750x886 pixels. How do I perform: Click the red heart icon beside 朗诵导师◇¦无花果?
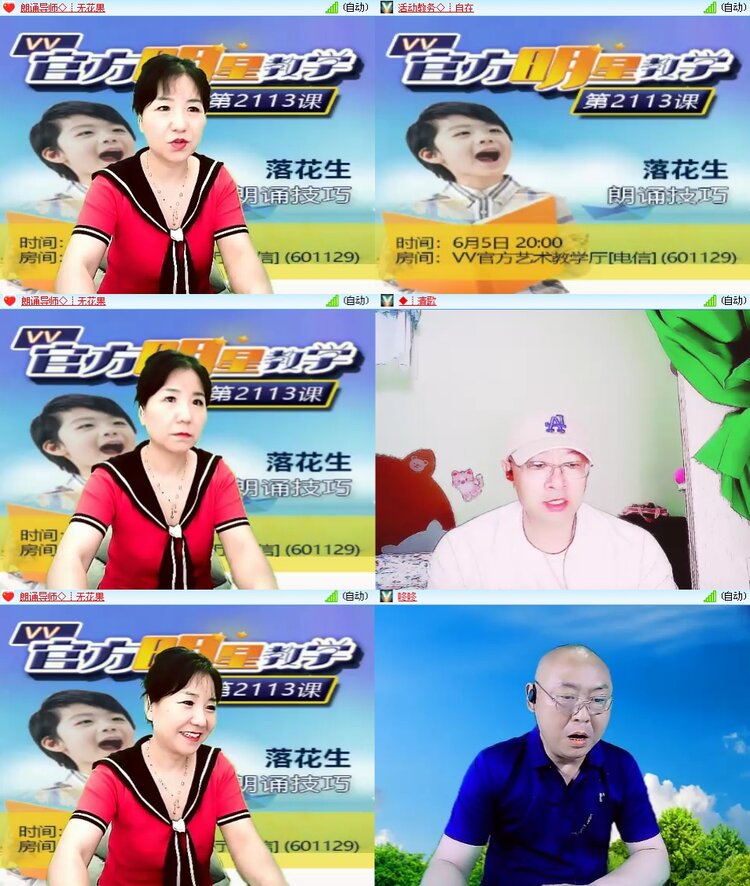[10, 9]
